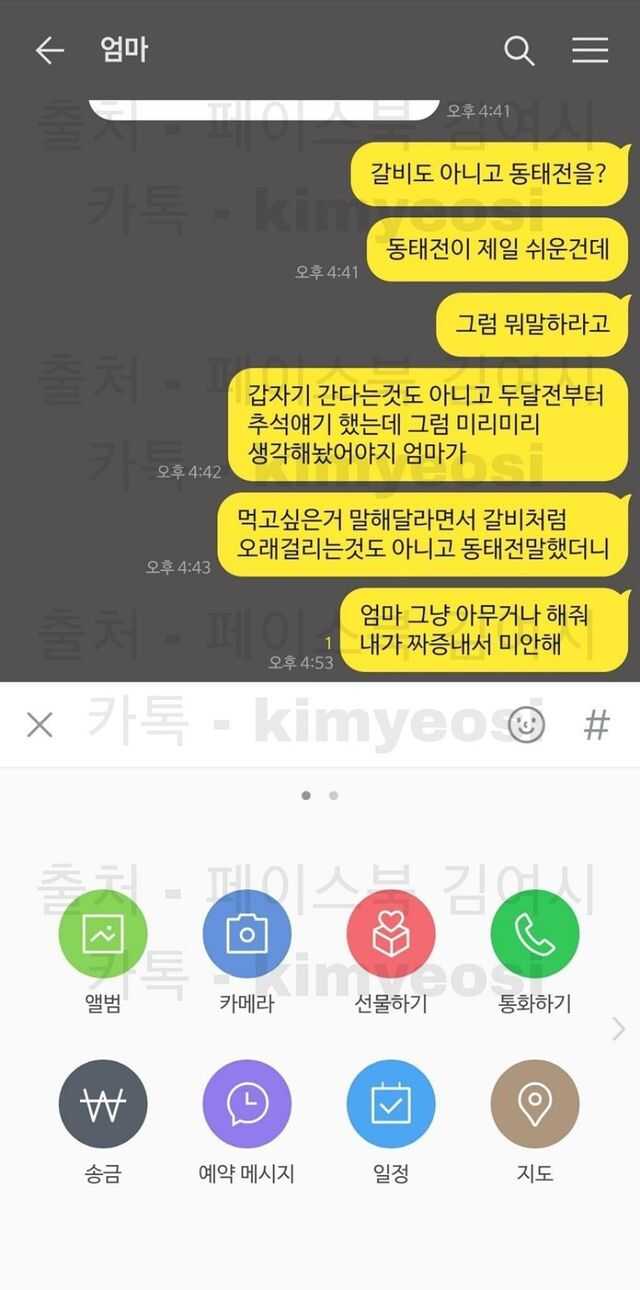The width and height of the screenshot is (640, 1290).
Task: Send money with 송금
Action: 103,1104
